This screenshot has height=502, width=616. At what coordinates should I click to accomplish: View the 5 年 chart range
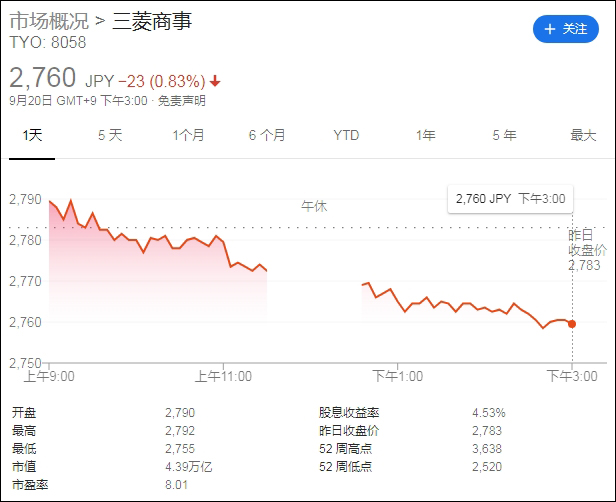point(504,135)
